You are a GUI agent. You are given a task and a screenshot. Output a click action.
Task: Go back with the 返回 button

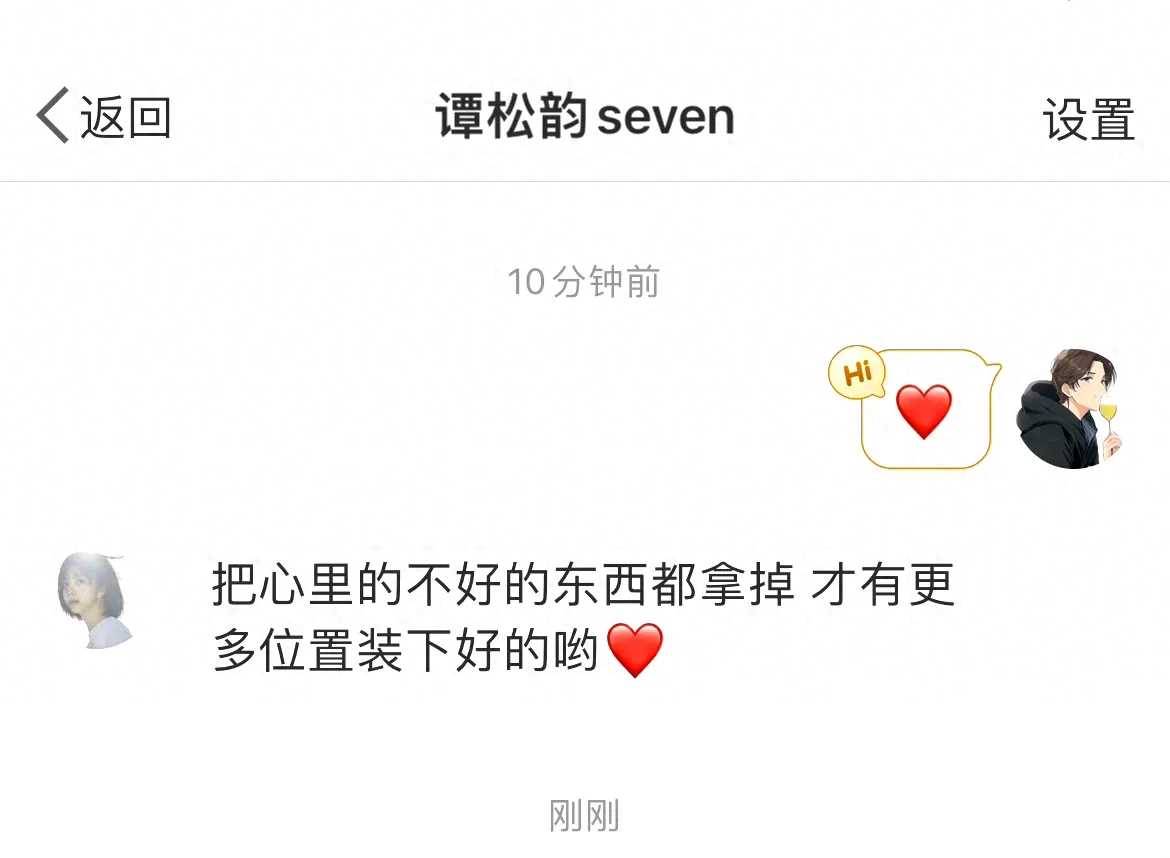click(104, 117)
